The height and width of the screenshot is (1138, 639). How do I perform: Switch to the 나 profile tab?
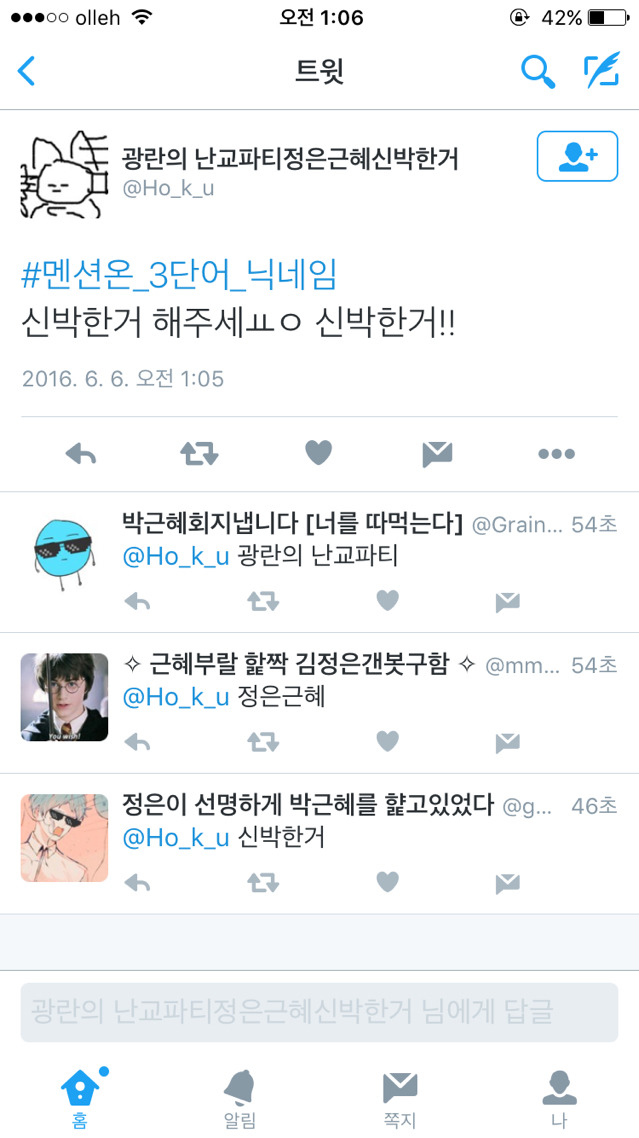click(559, 1098)
